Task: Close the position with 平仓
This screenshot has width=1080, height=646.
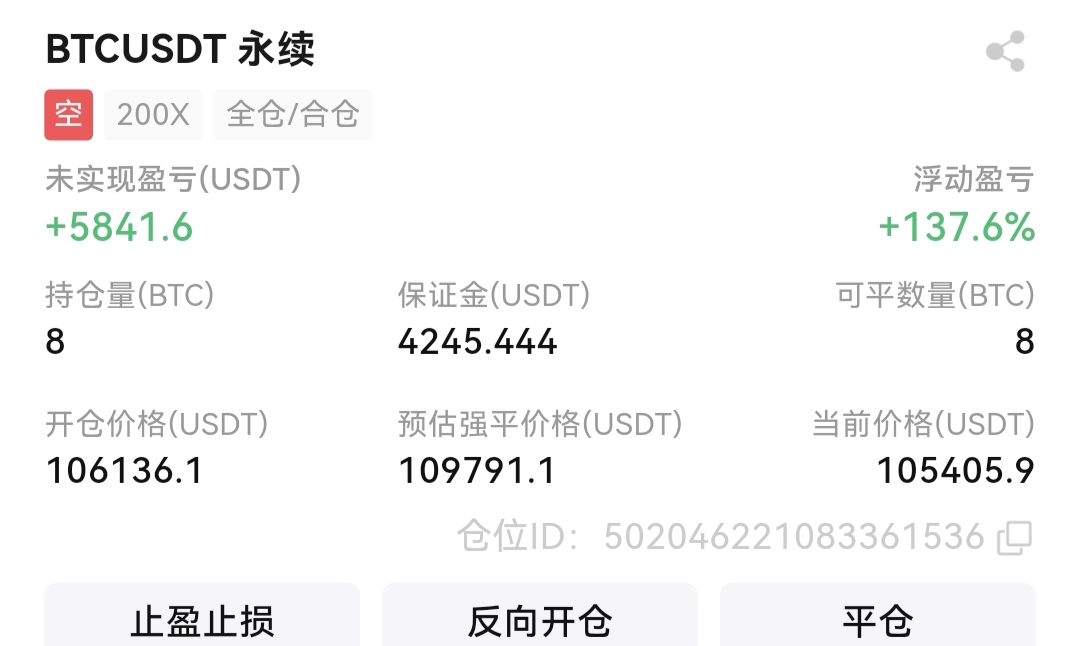Action: (x=877, y=619)
